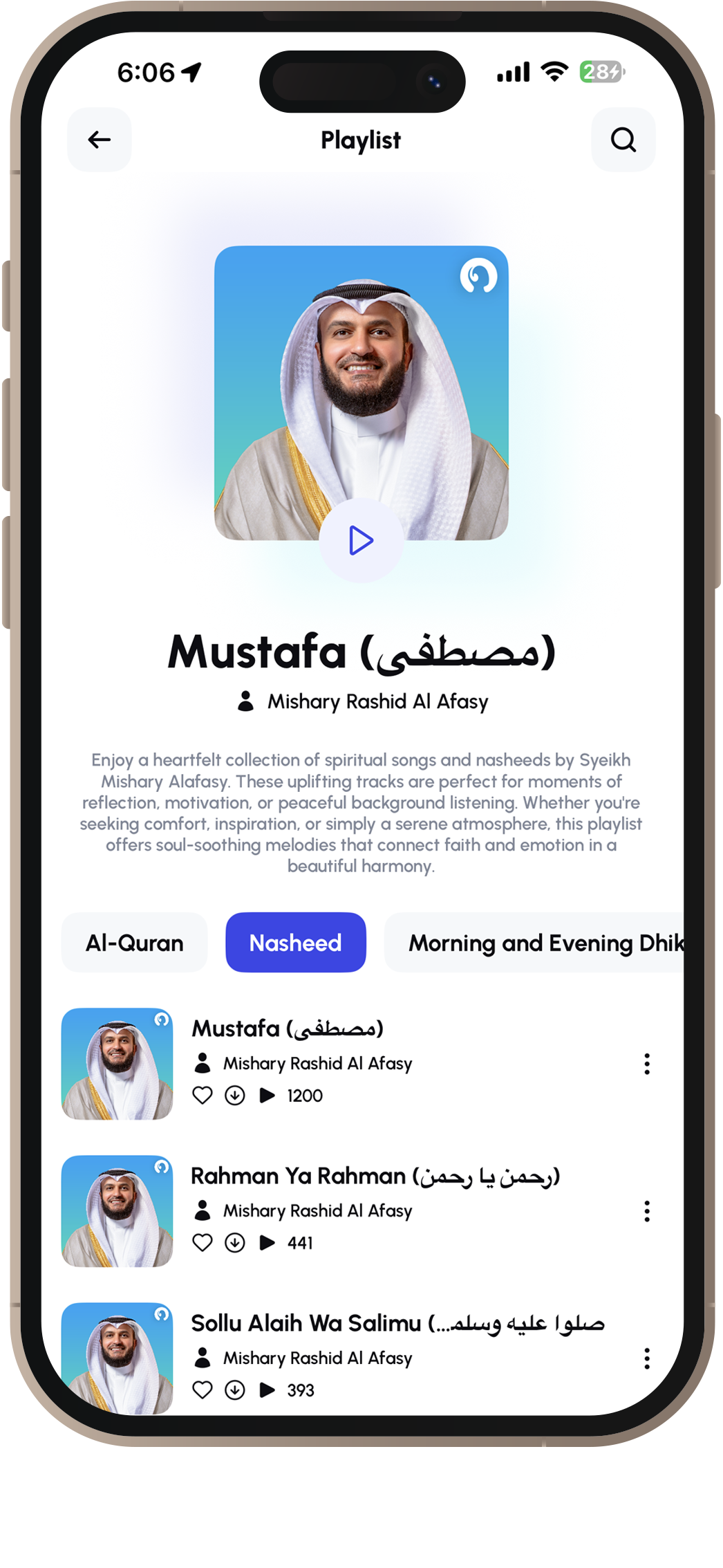Open more options for Rahman Ya Rahman
The image size is (723, 1568).
[x=647, y=1211]
